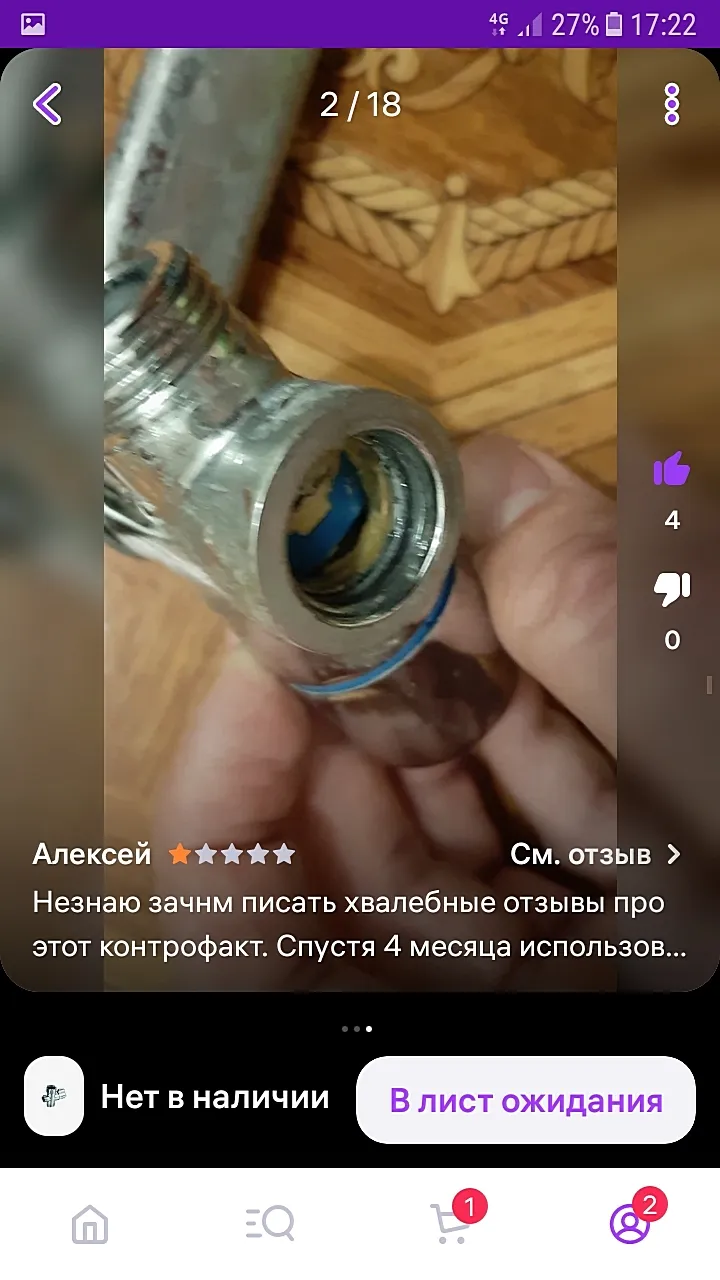Open full review via См. отзыв
This screenshot has width=720, height=1280.
(x=595, y=854)
